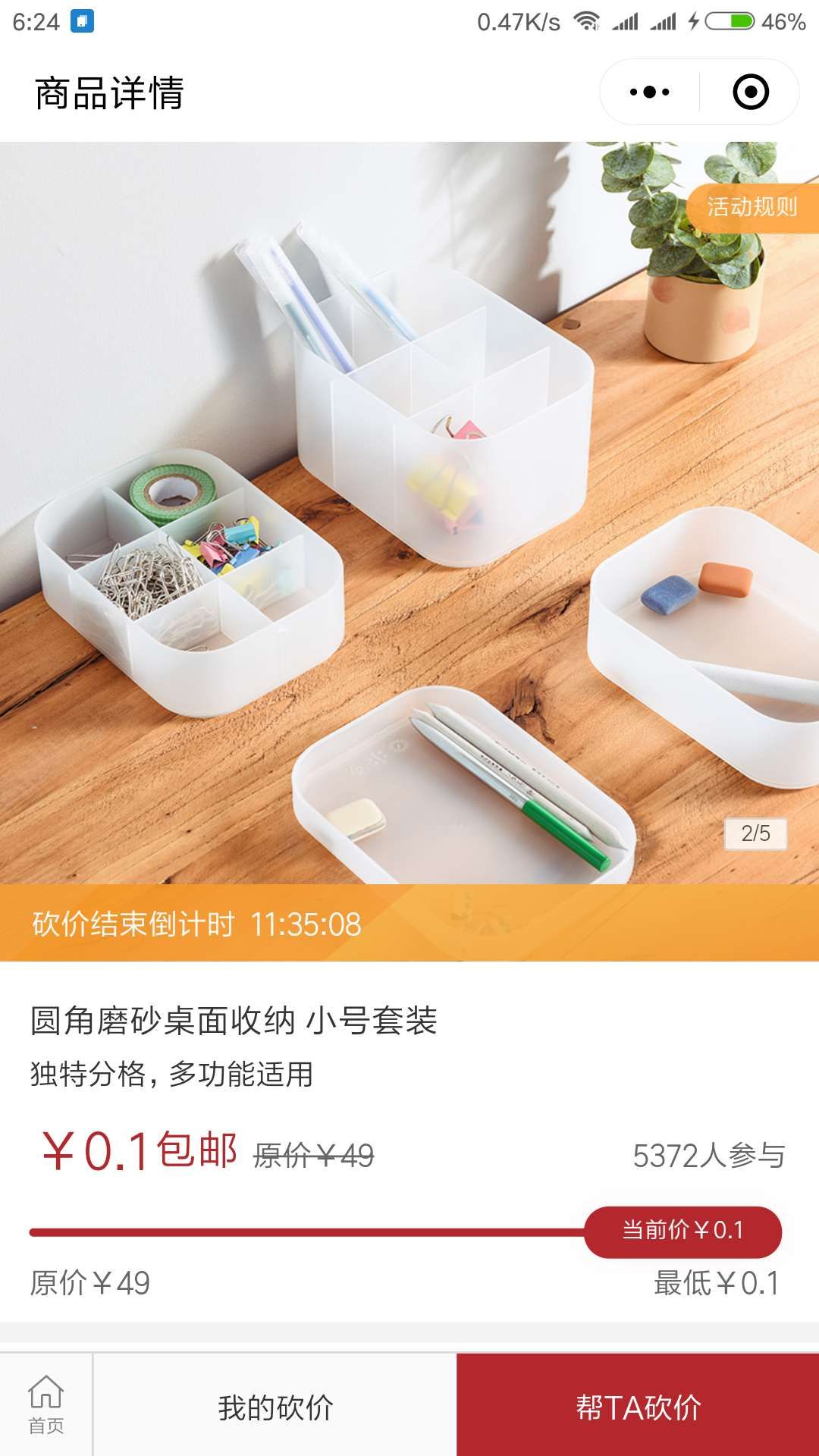The height and width of the screenshot is (1456, 819).
Task: Tap 帮TA砍价 to help bargain
Action: click(x=638, y=1407)
